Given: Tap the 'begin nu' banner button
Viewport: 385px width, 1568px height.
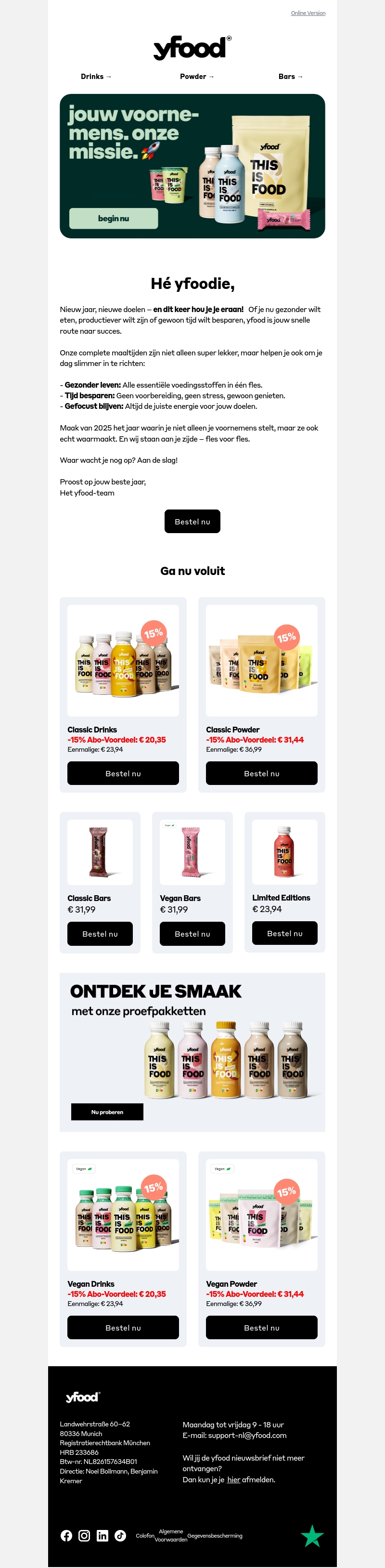Looking at the screenshot, I should click(114, 219).
